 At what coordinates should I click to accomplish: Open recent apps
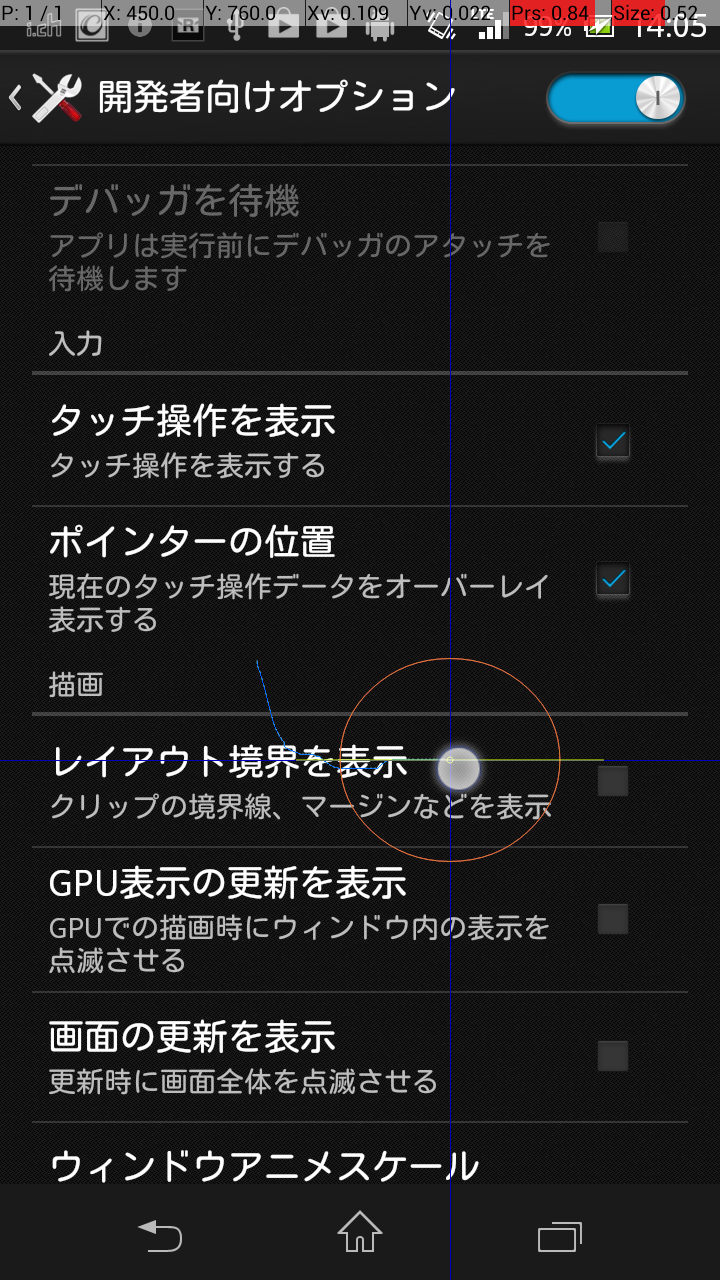[560, 1236]
